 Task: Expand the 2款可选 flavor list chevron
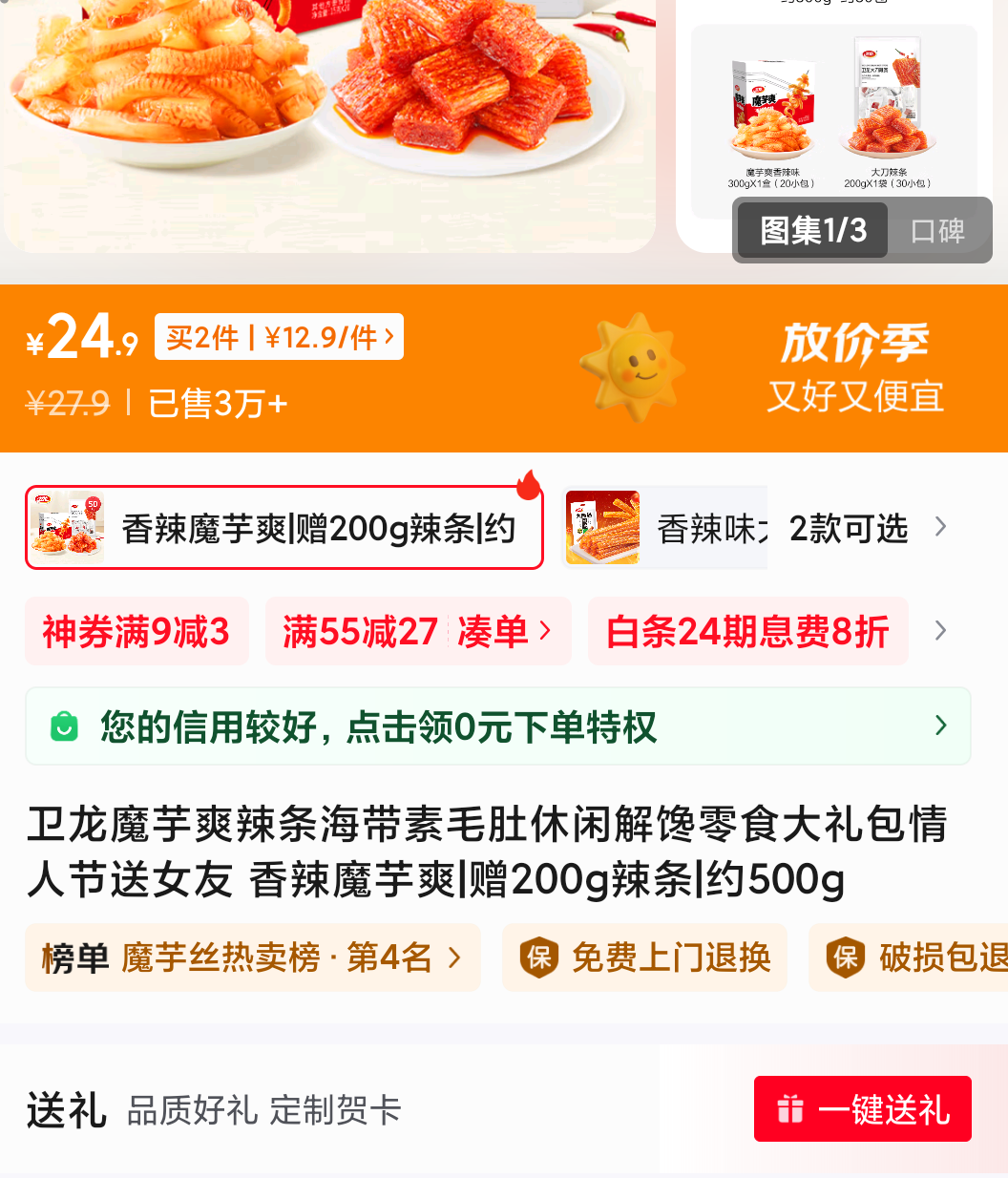940,527
